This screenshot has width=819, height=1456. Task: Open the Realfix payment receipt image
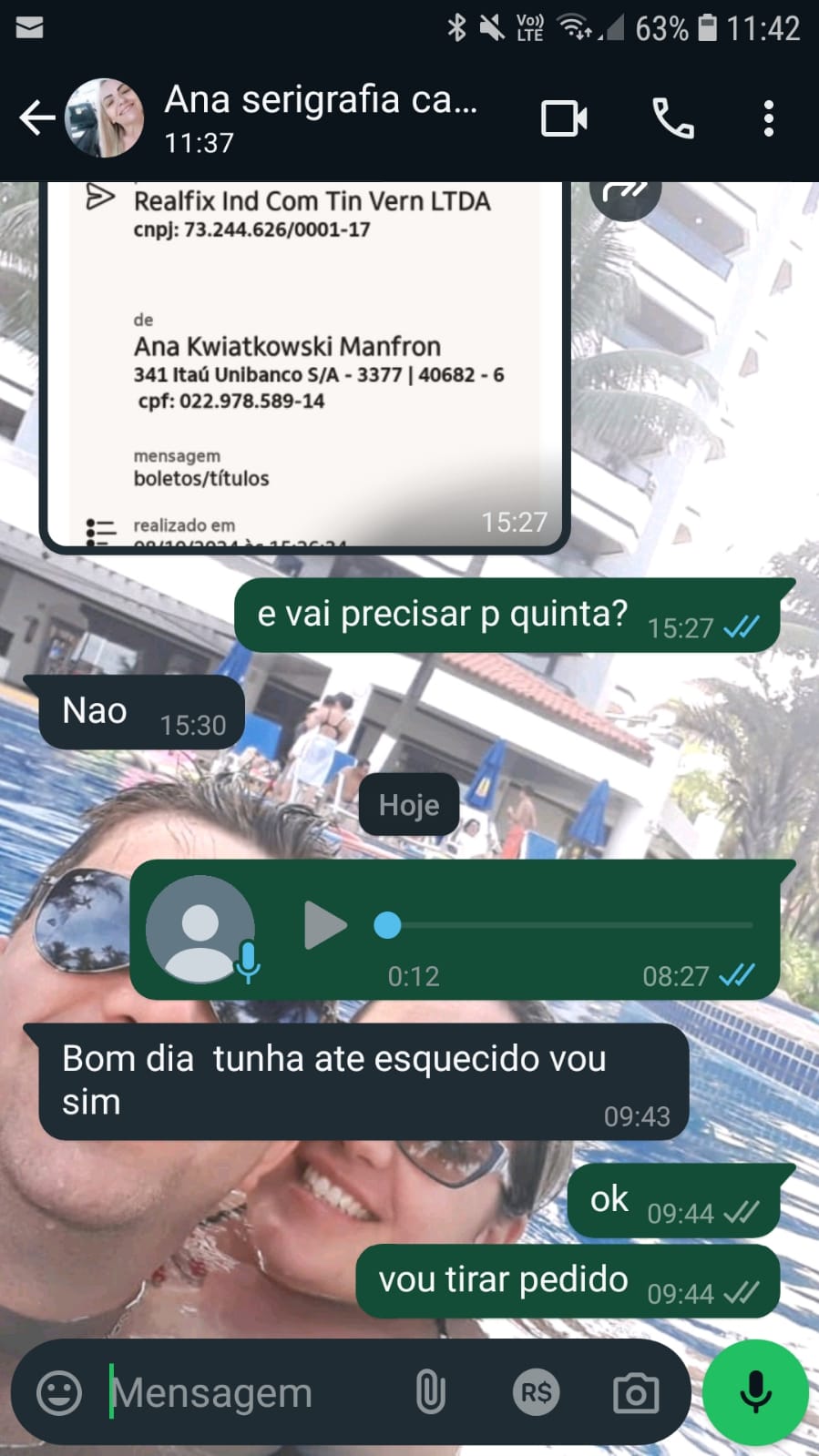(x=305, y=364)
